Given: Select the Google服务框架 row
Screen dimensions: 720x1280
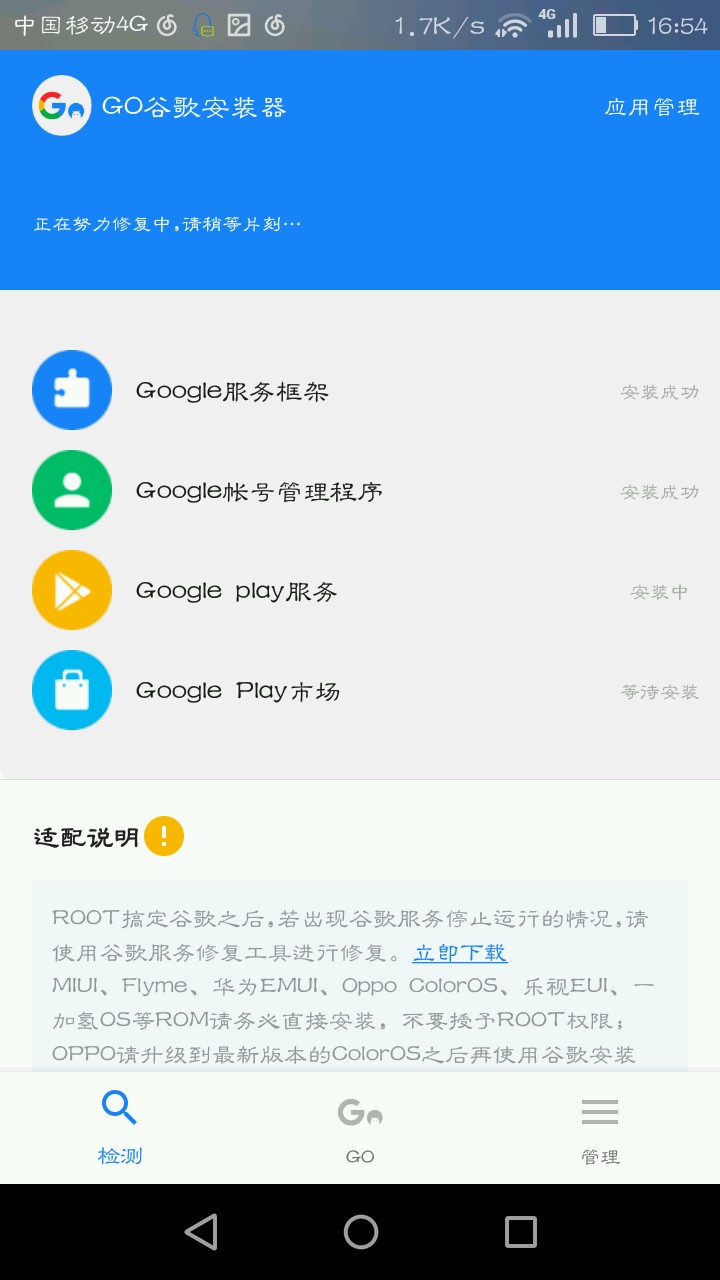Looking at the screenshot, I should click(x=360, y=391).
